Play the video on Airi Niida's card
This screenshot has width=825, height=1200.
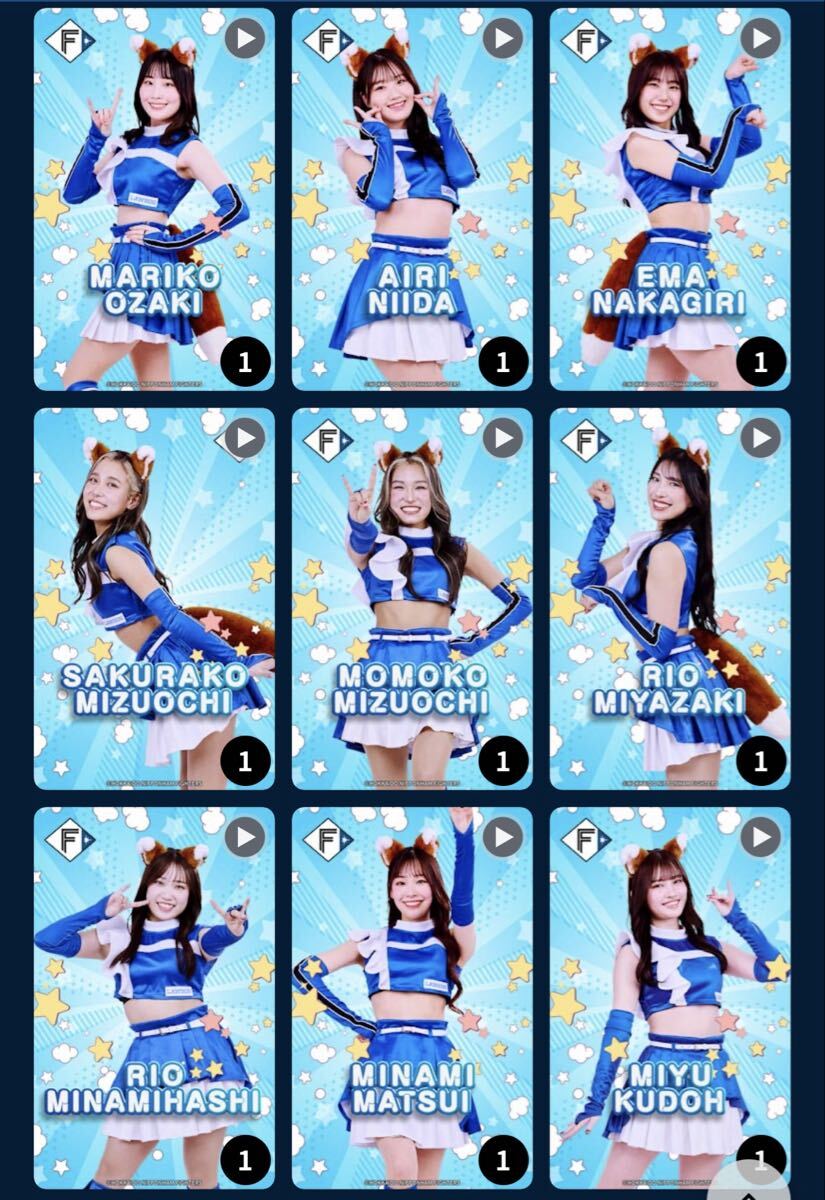click(502, 39)
